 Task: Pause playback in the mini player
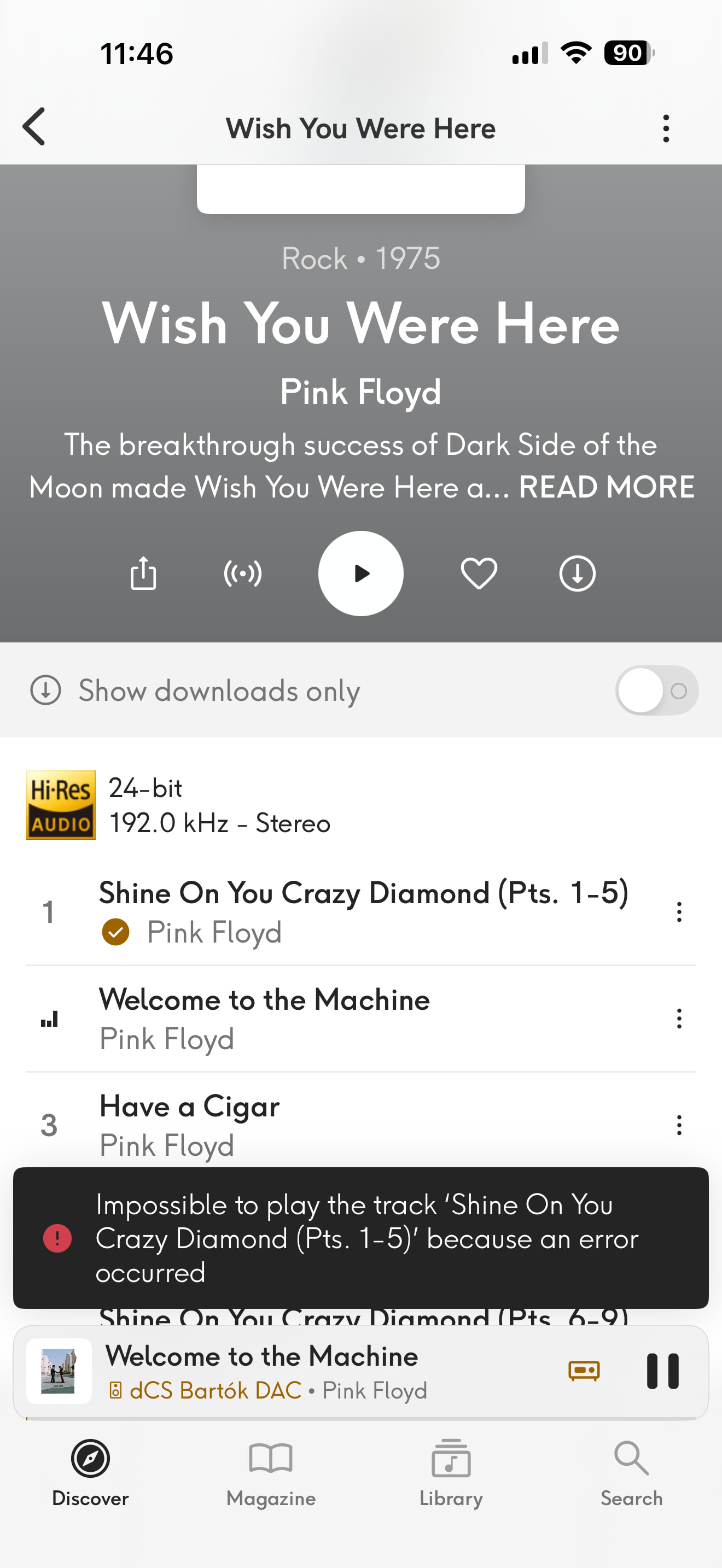pos(662,1371)
